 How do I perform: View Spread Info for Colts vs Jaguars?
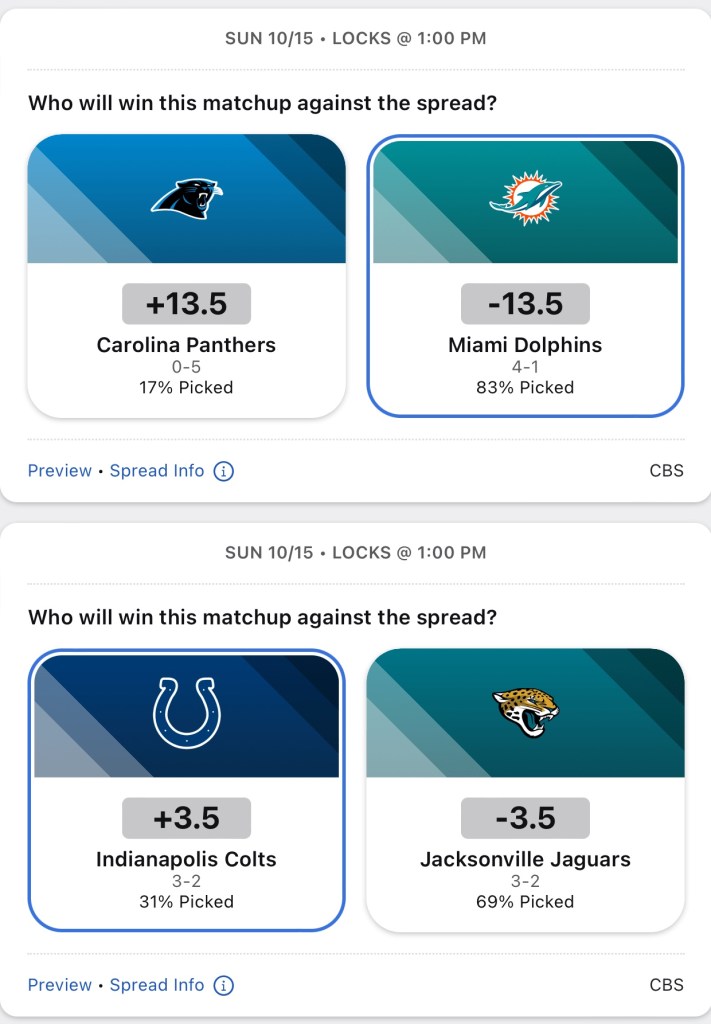click(x=157, y=985)
